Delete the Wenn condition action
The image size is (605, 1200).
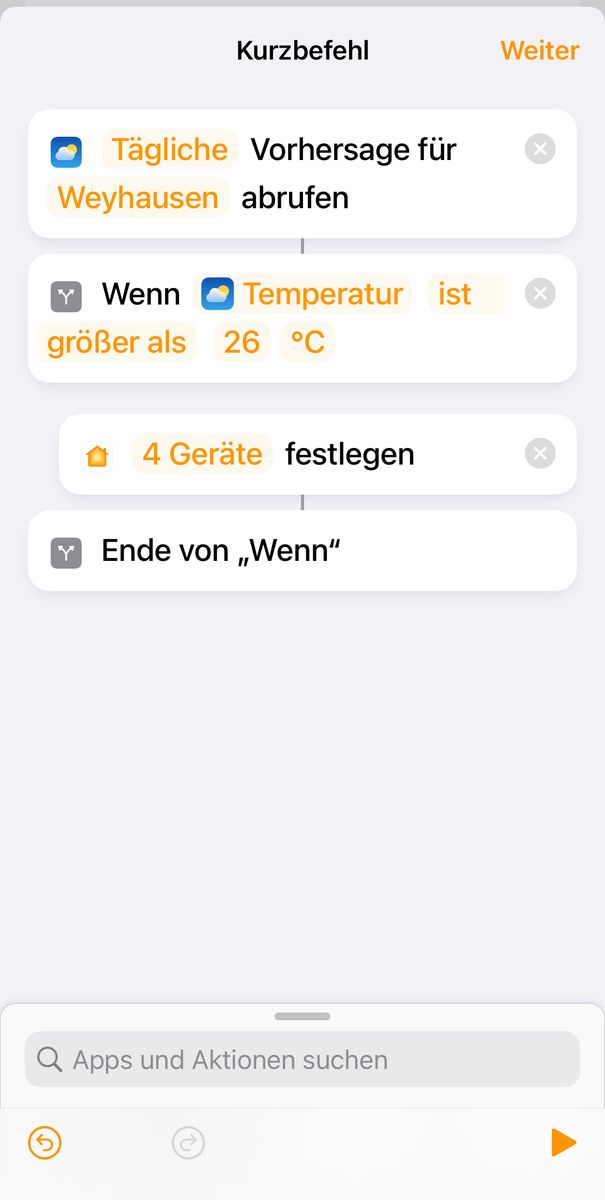pyautogui.click(x=540, y=294)
